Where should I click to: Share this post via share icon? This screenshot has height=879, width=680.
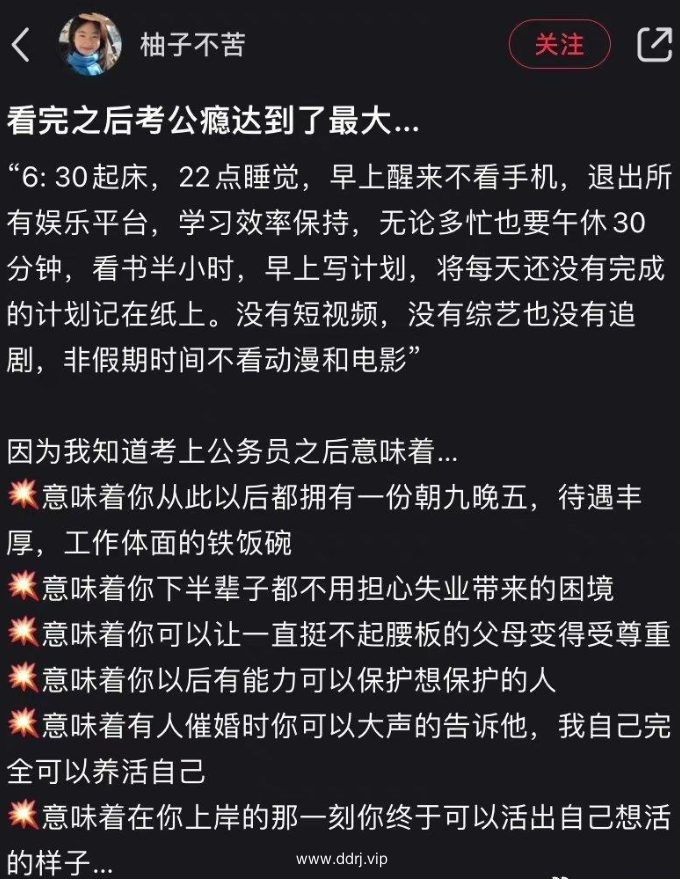click(x=654, y=45)
